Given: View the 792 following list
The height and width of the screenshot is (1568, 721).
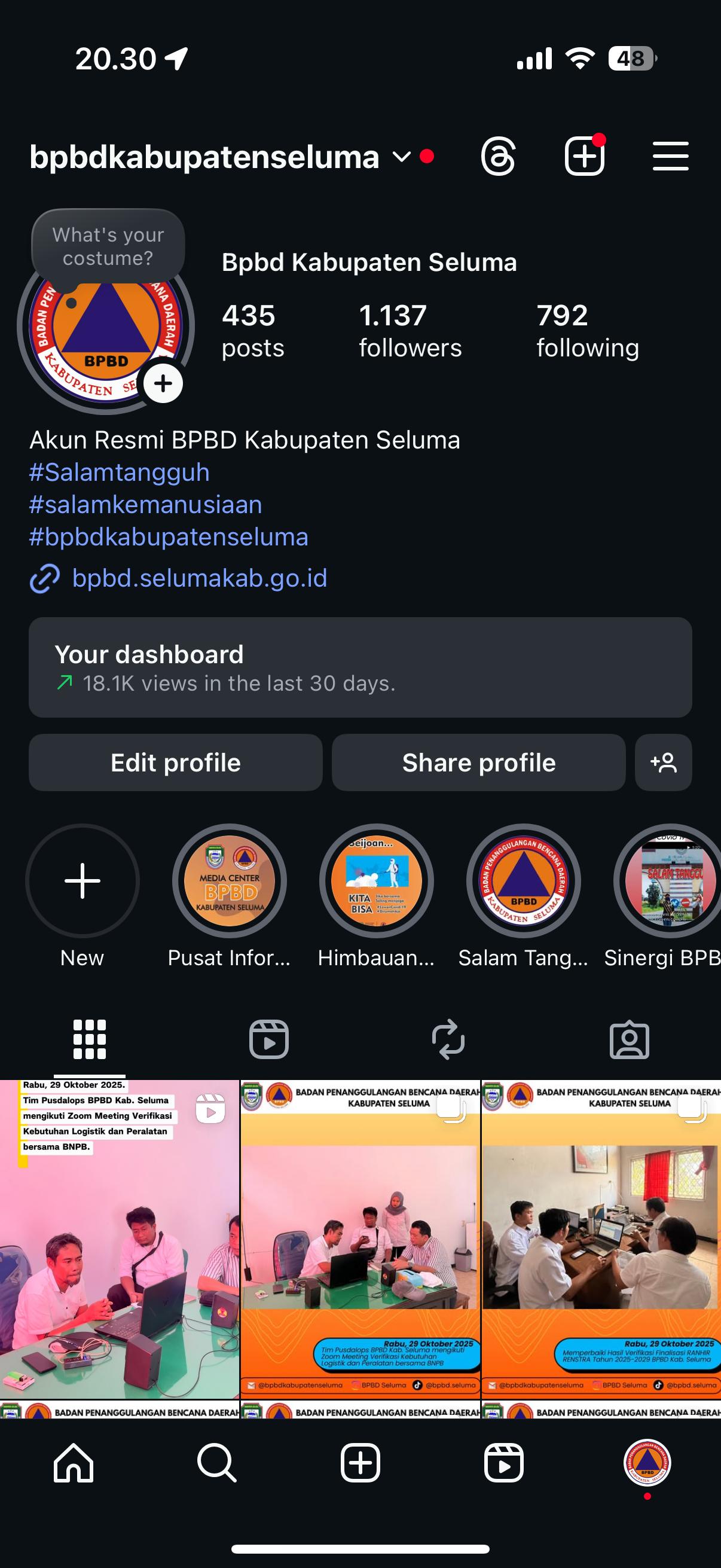Looking at the screenshot, I should 587,331.
